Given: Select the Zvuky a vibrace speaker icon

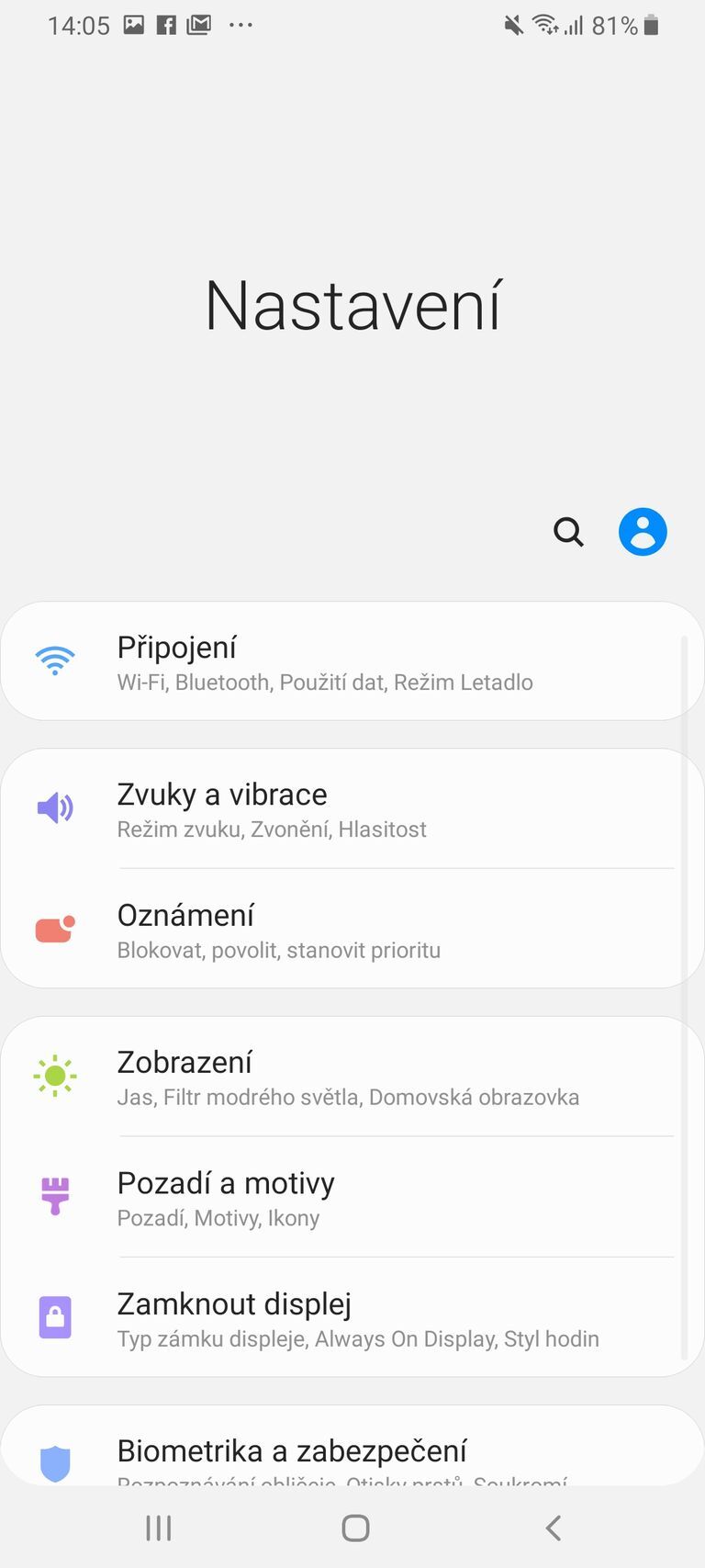Looking at the screenshot, I should 55,807.
